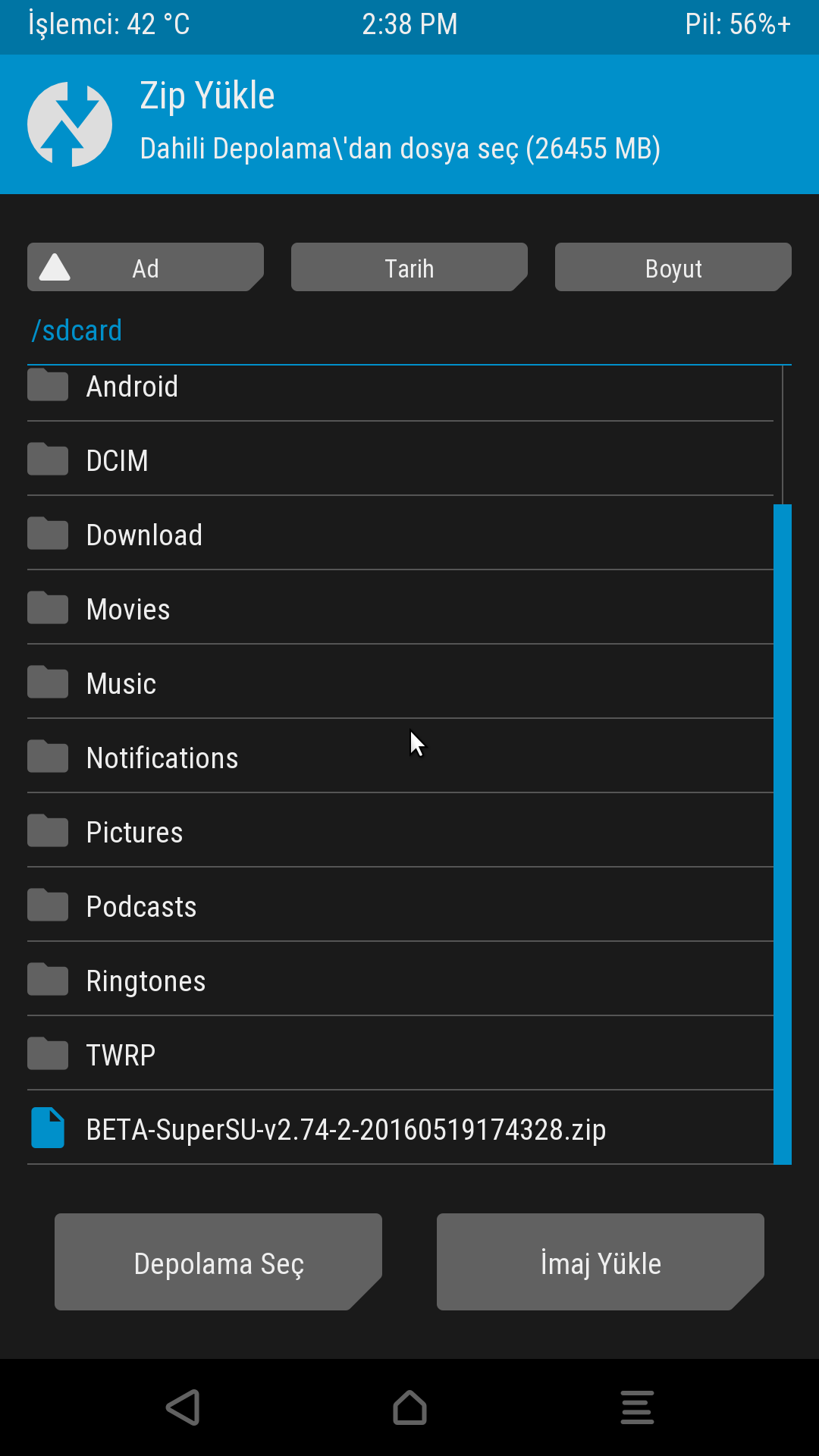Open the Android folder
Viewport: 819px width, 1456px height.
point(133,387)
